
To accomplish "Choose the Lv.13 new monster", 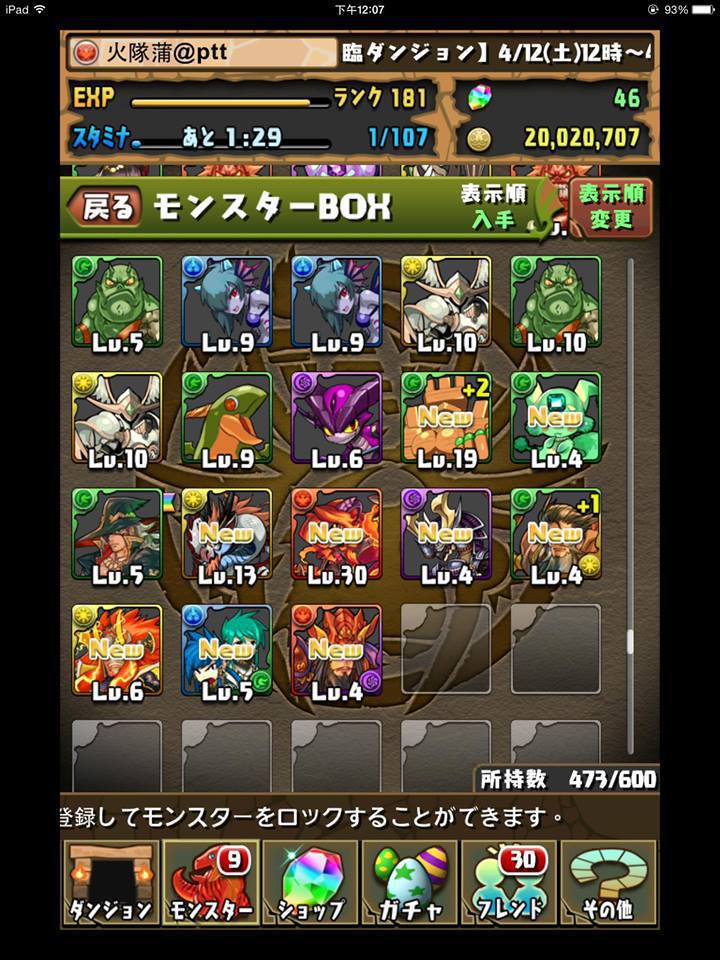I will tap(226, 535).
